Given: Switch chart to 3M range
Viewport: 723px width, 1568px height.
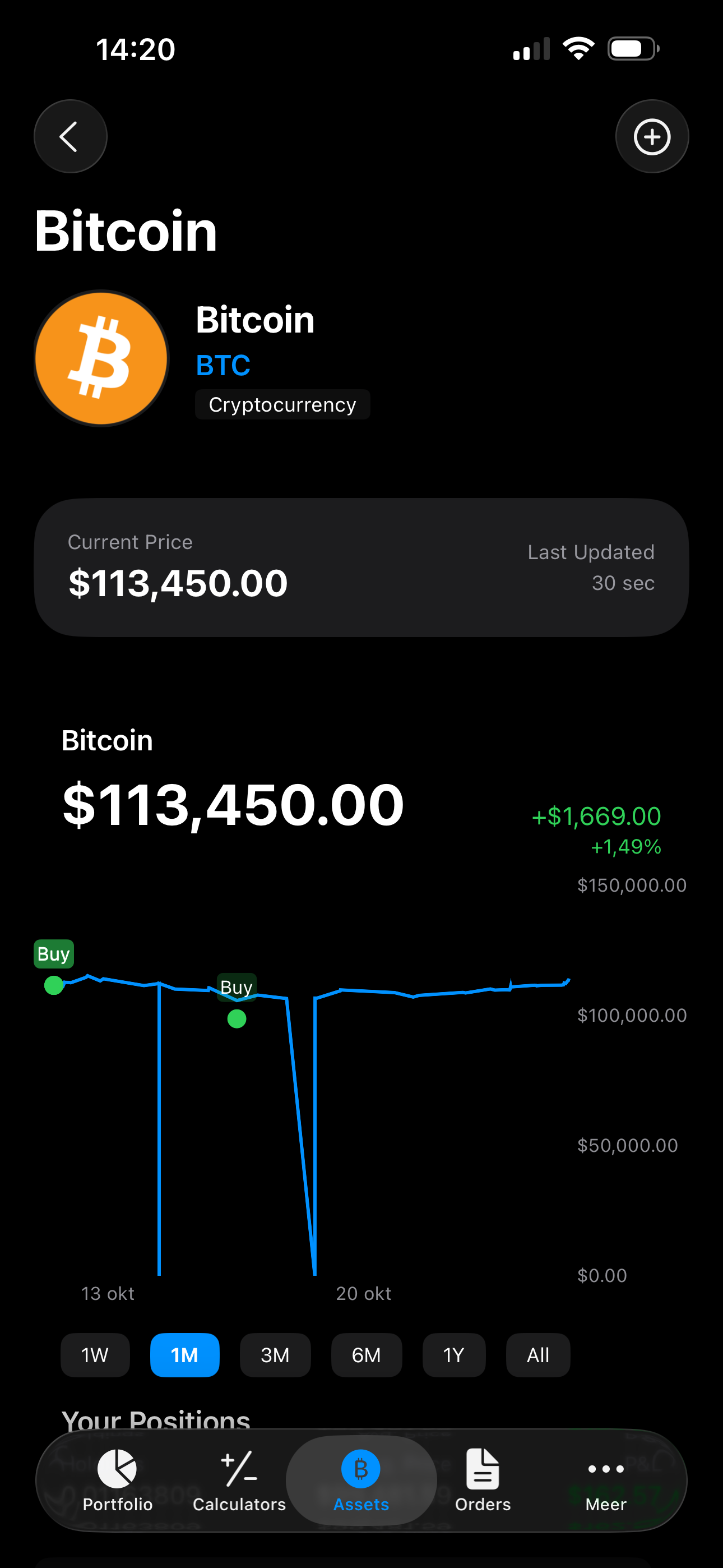Looking at the screenshot, I should (275, 1355).
